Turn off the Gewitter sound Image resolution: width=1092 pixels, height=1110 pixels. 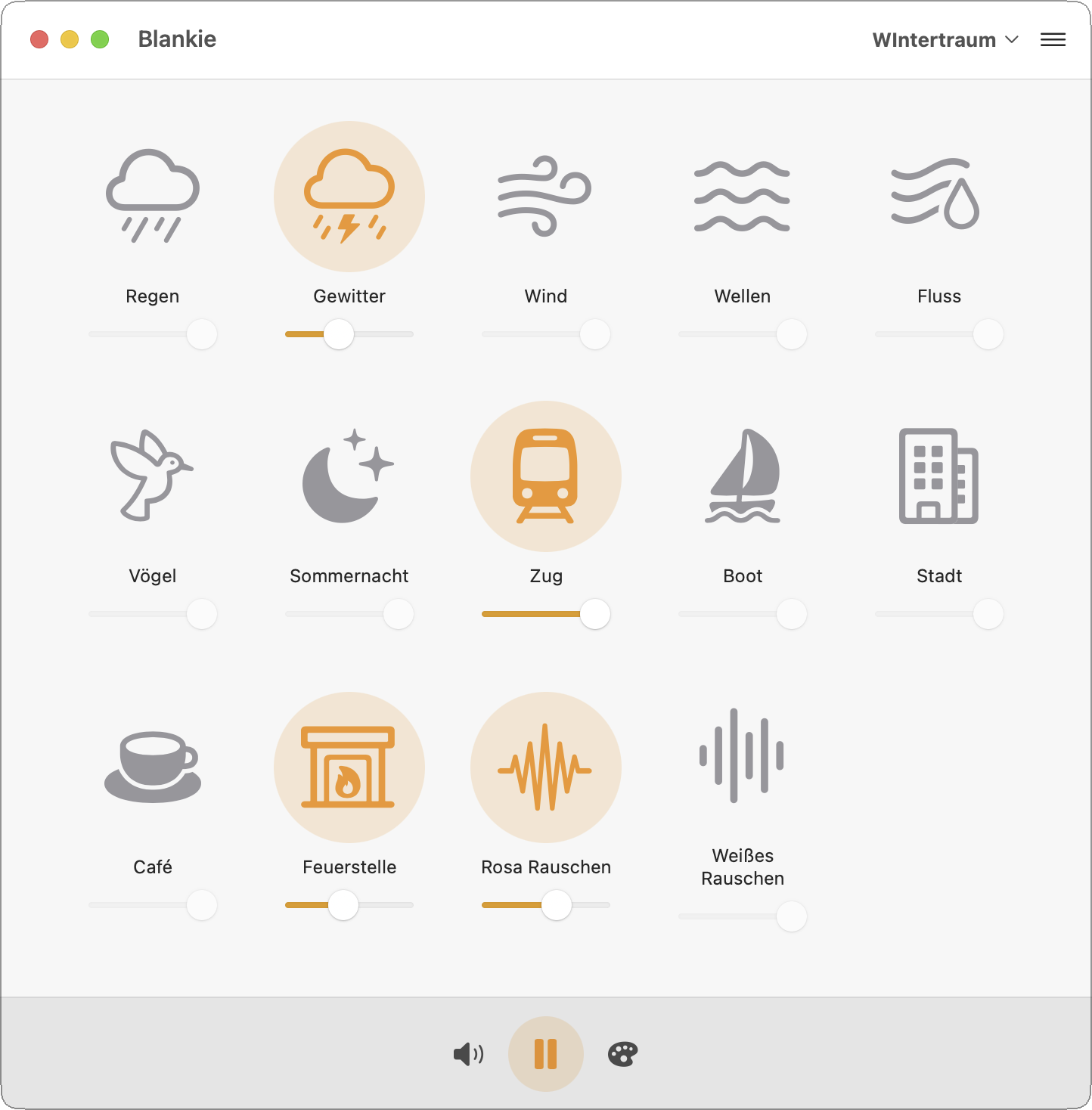pos(349,197)
